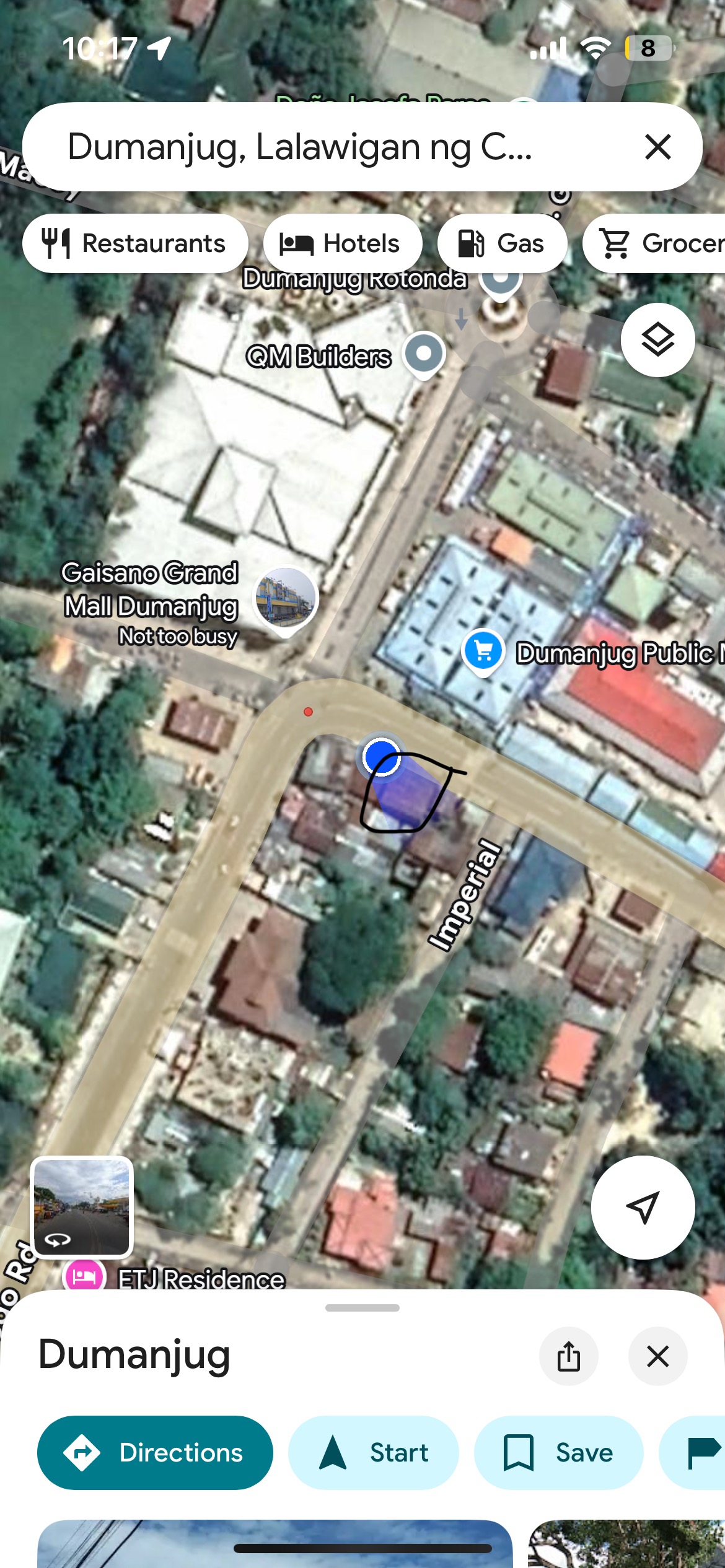Open the ETJ Residence hotel pin
This screenshot has height=1568, width=725.
tap(85, 1277)
